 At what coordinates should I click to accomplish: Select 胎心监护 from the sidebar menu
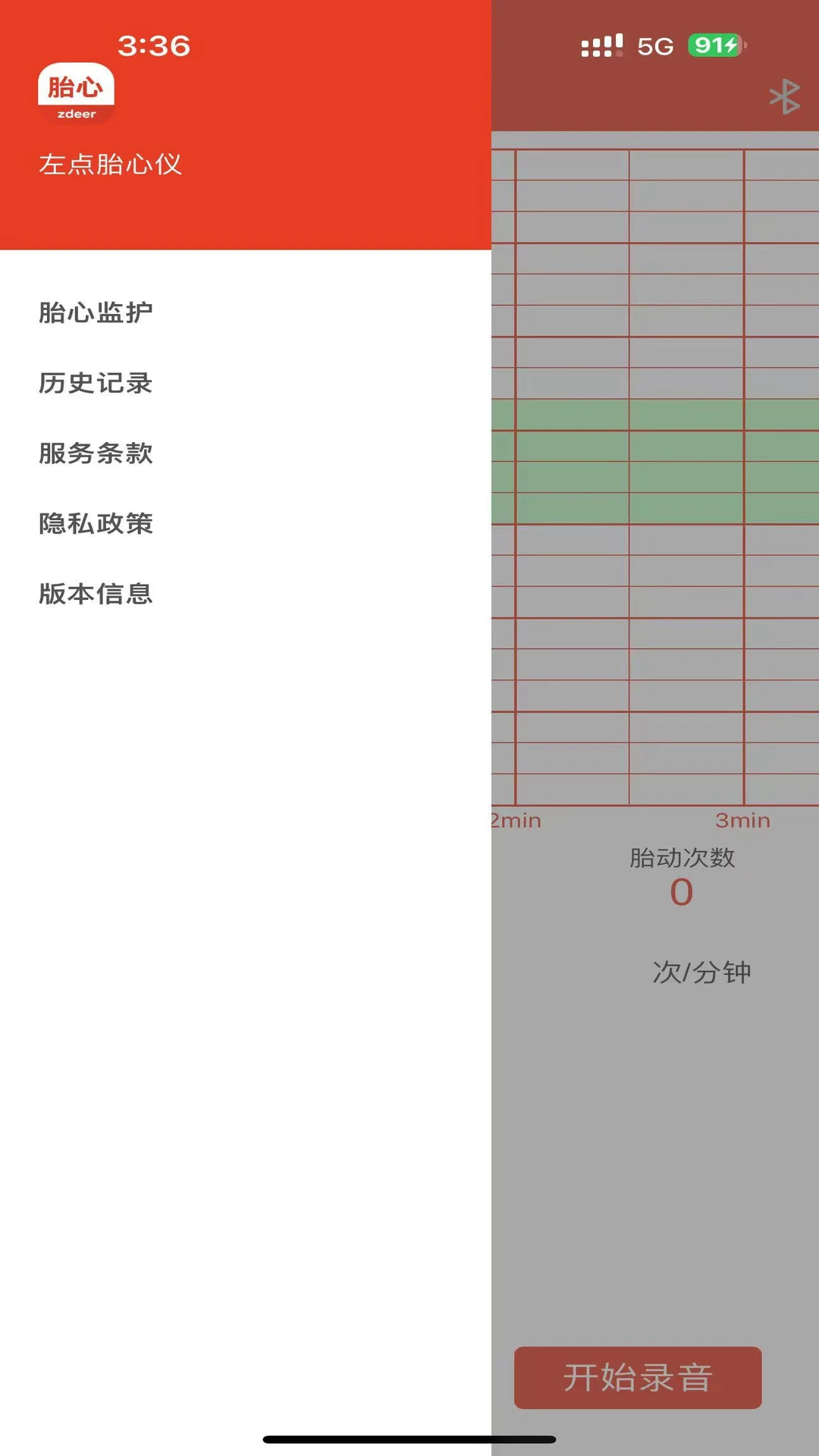(96, 311)
